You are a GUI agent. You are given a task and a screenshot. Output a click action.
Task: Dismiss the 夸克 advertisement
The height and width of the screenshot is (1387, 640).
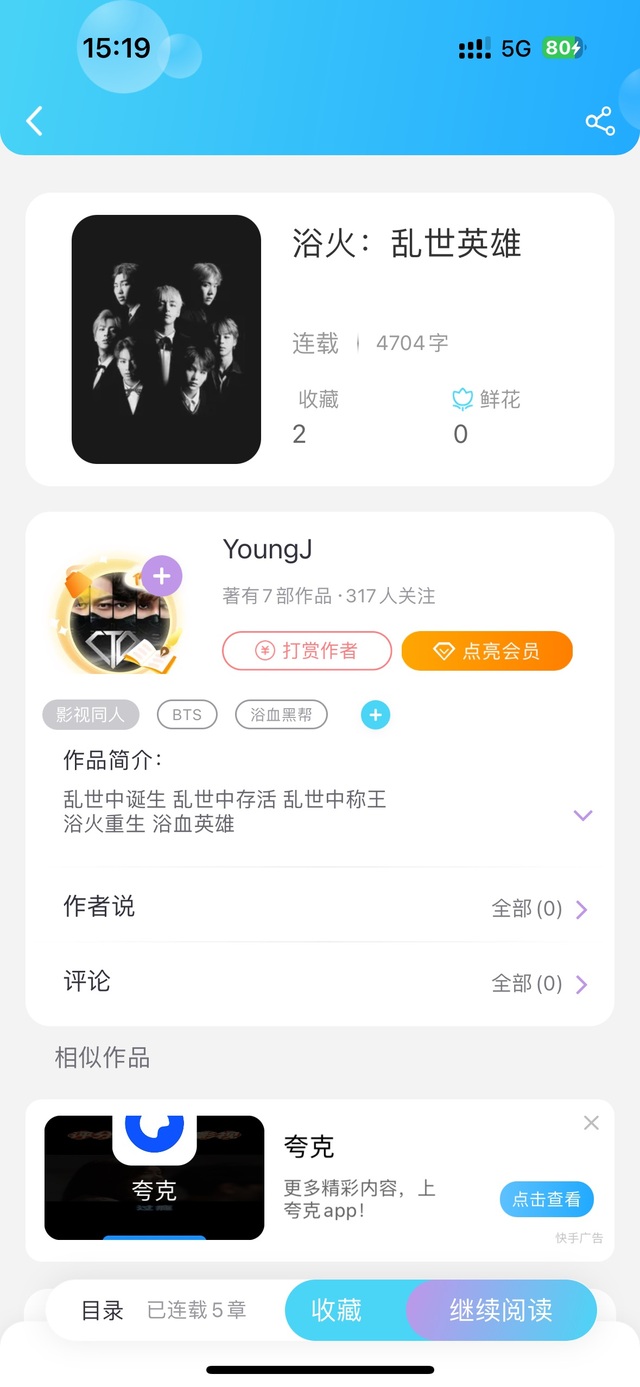[591, 1123]
